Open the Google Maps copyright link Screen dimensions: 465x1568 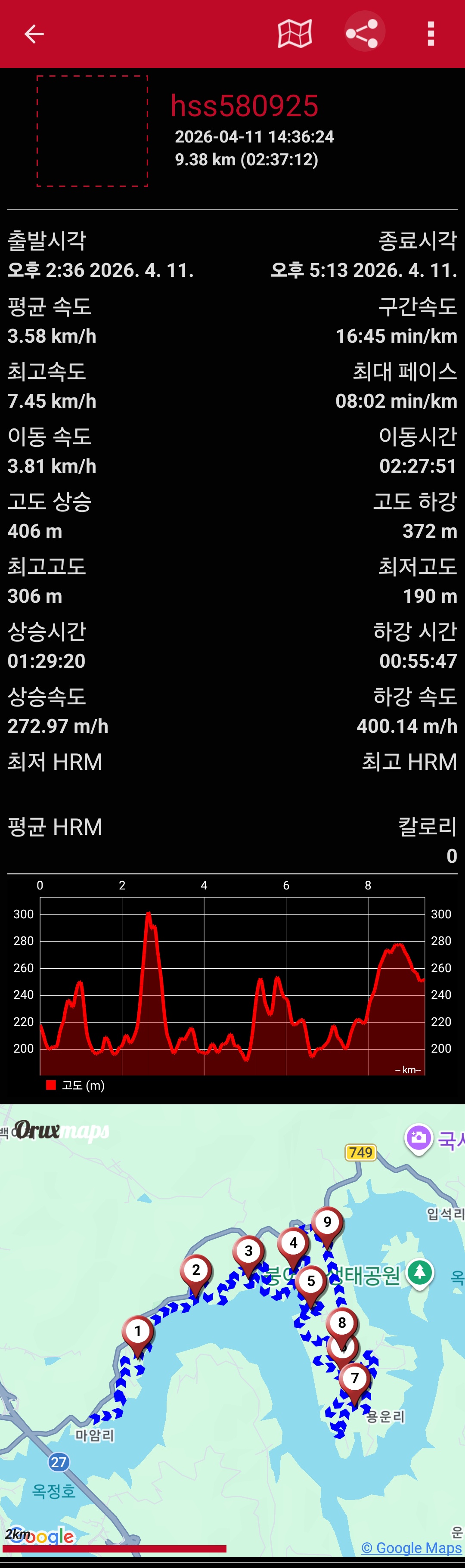point(412,1547)
